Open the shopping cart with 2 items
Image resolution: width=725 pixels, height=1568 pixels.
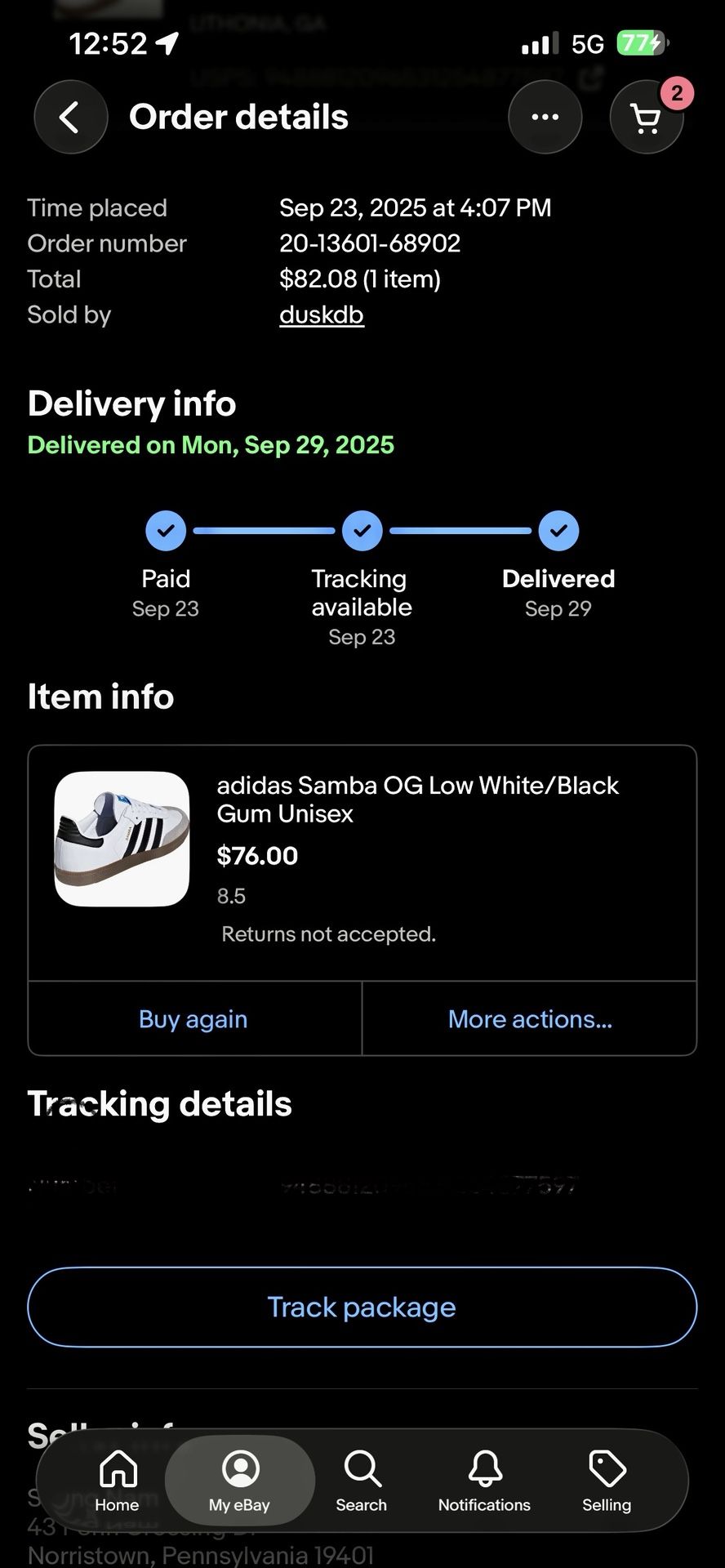tap(647, 118)
